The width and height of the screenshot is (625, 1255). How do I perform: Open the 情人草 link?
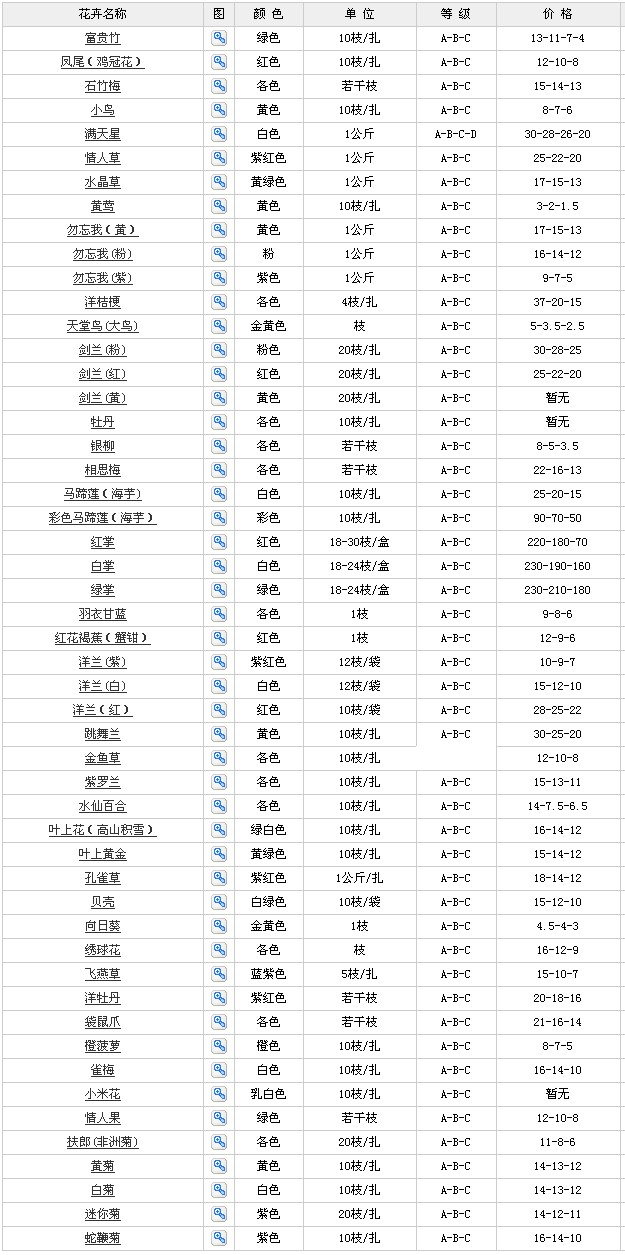103,158
